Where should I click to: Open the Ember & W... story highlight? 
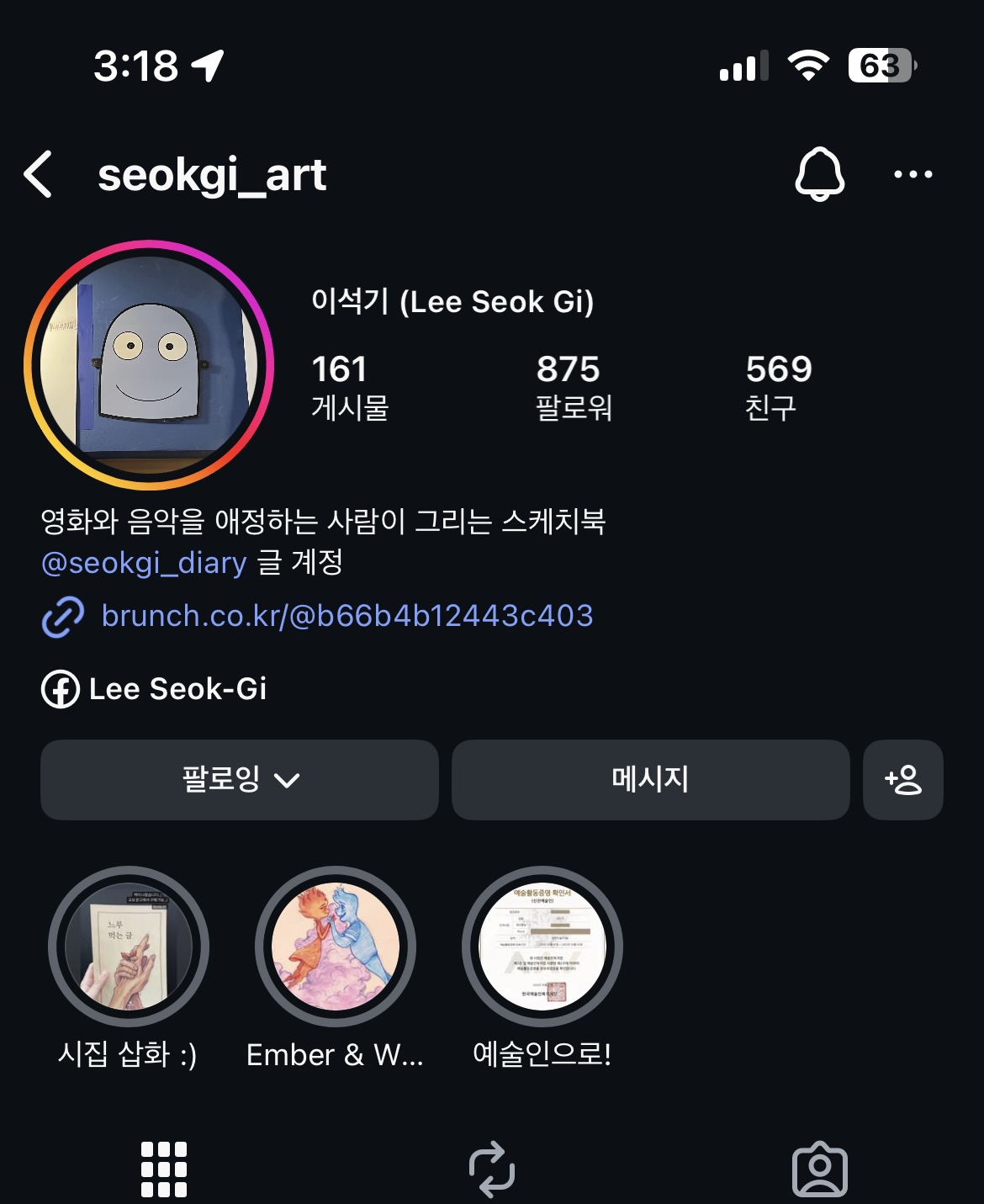click(335, 947)
